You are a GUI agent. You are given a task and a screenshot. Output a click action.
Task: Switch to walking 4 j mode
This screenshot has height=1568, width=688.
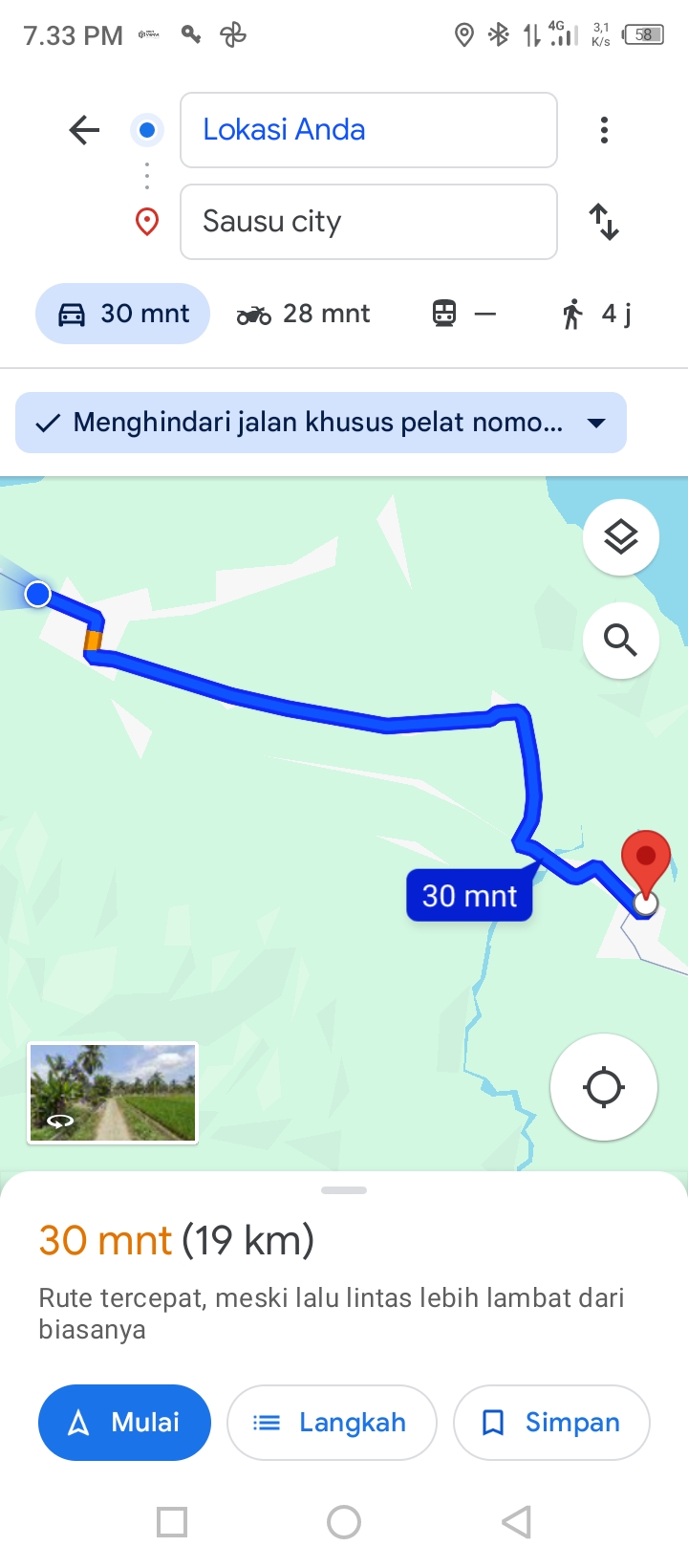(x=597, y=314)
